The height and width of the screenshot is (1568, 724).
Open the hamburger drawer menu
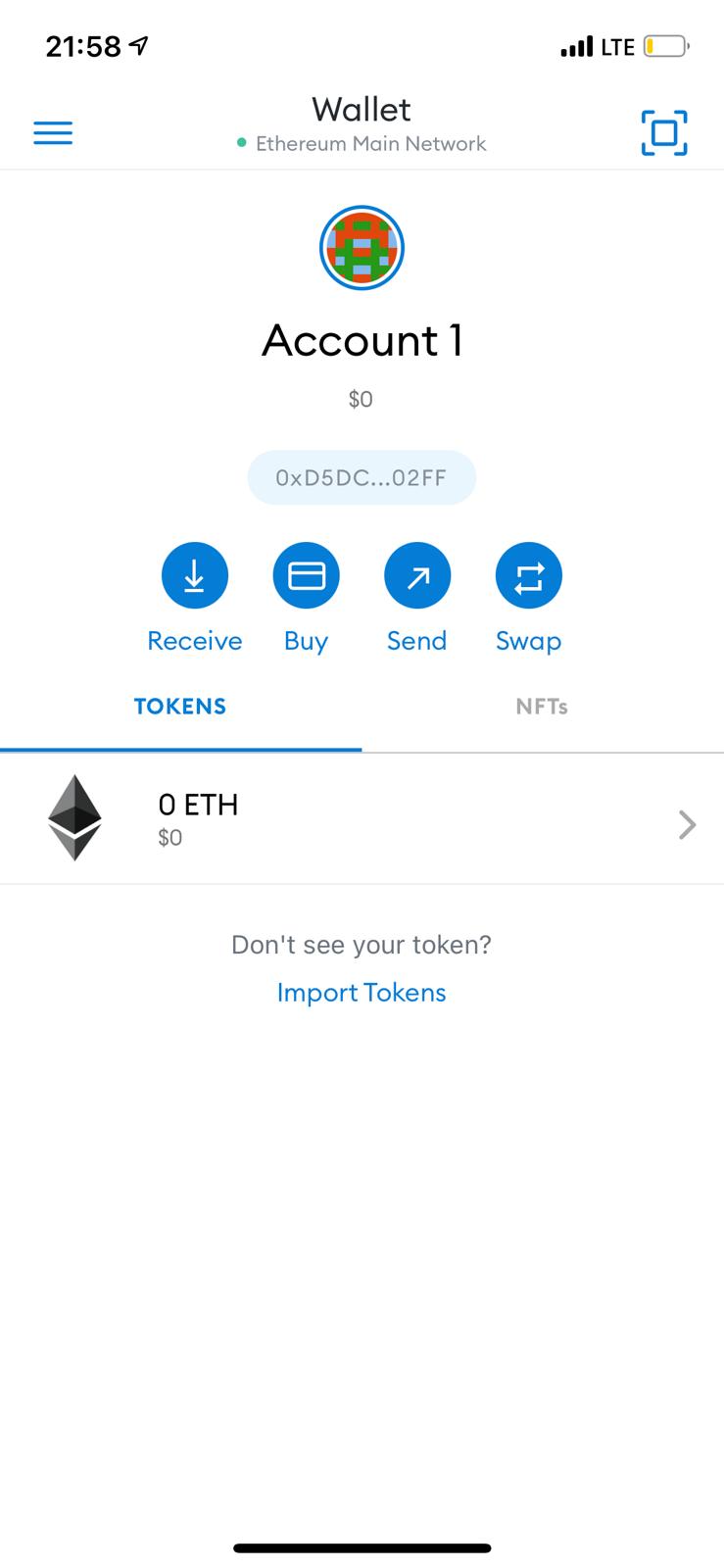tap(53, 133)
